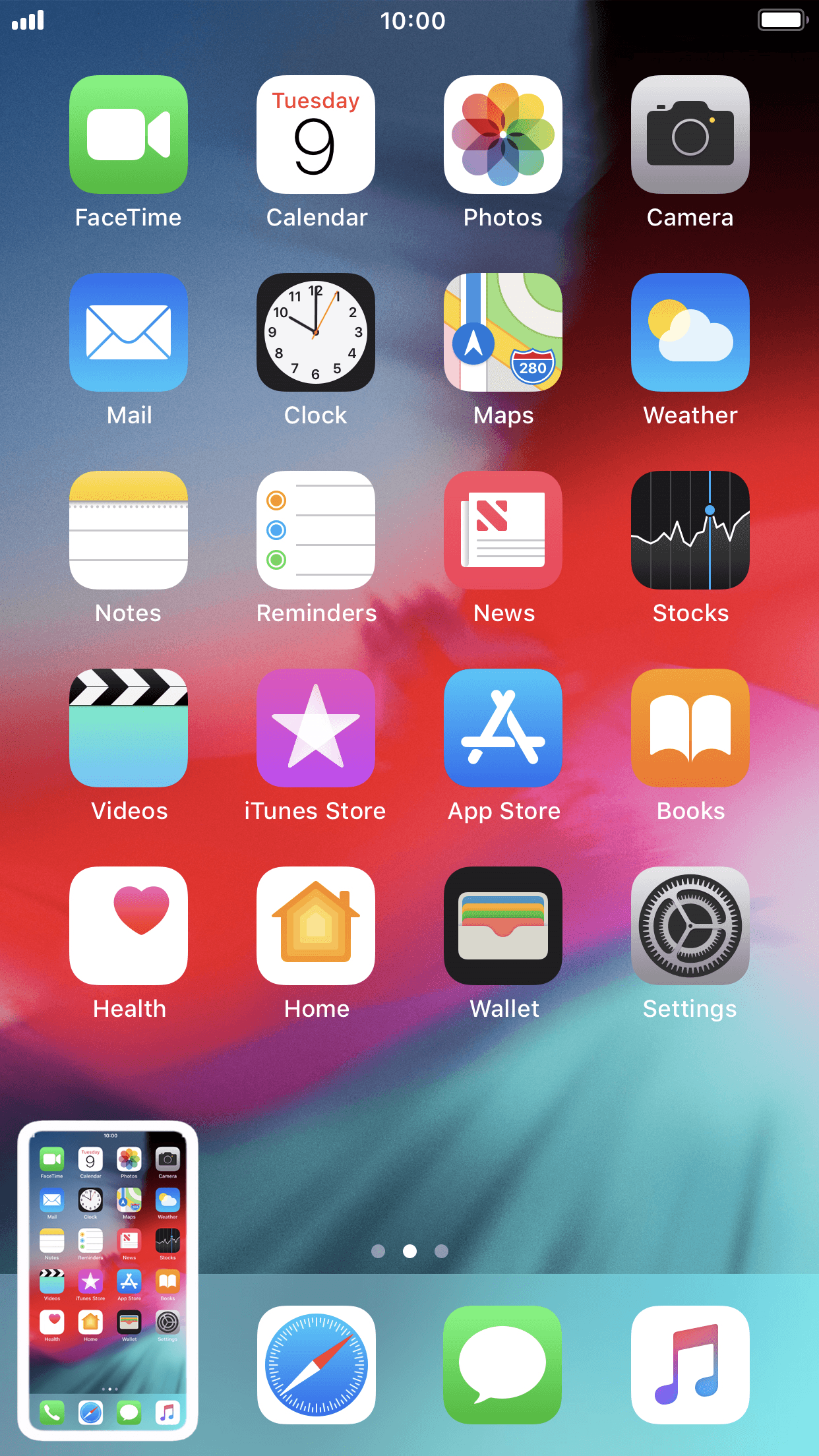Open Settings
The image size is (819, 1456).
[690, 926]
